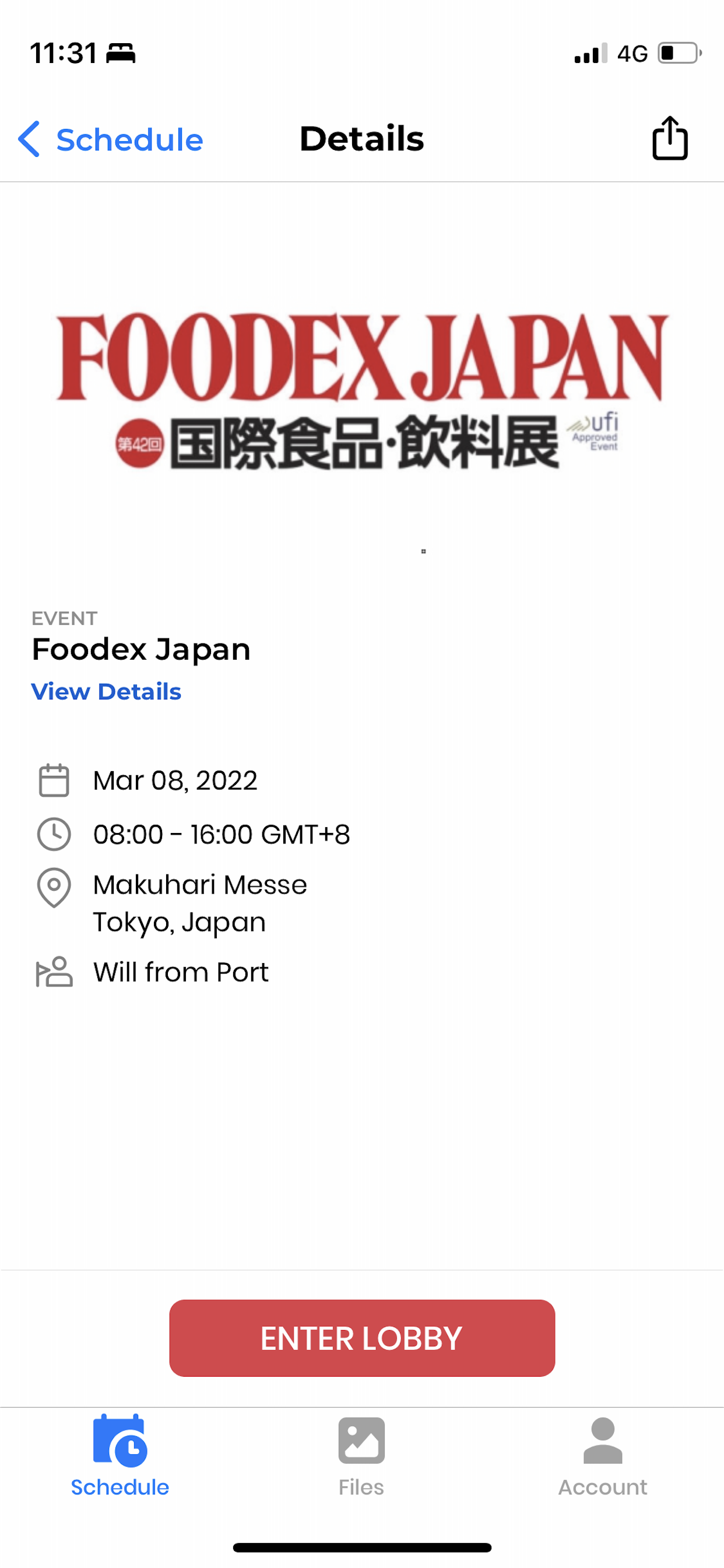Screen dimensions: 724x1568
Task: Enter the event lobby
Action: click(362, 1338)
